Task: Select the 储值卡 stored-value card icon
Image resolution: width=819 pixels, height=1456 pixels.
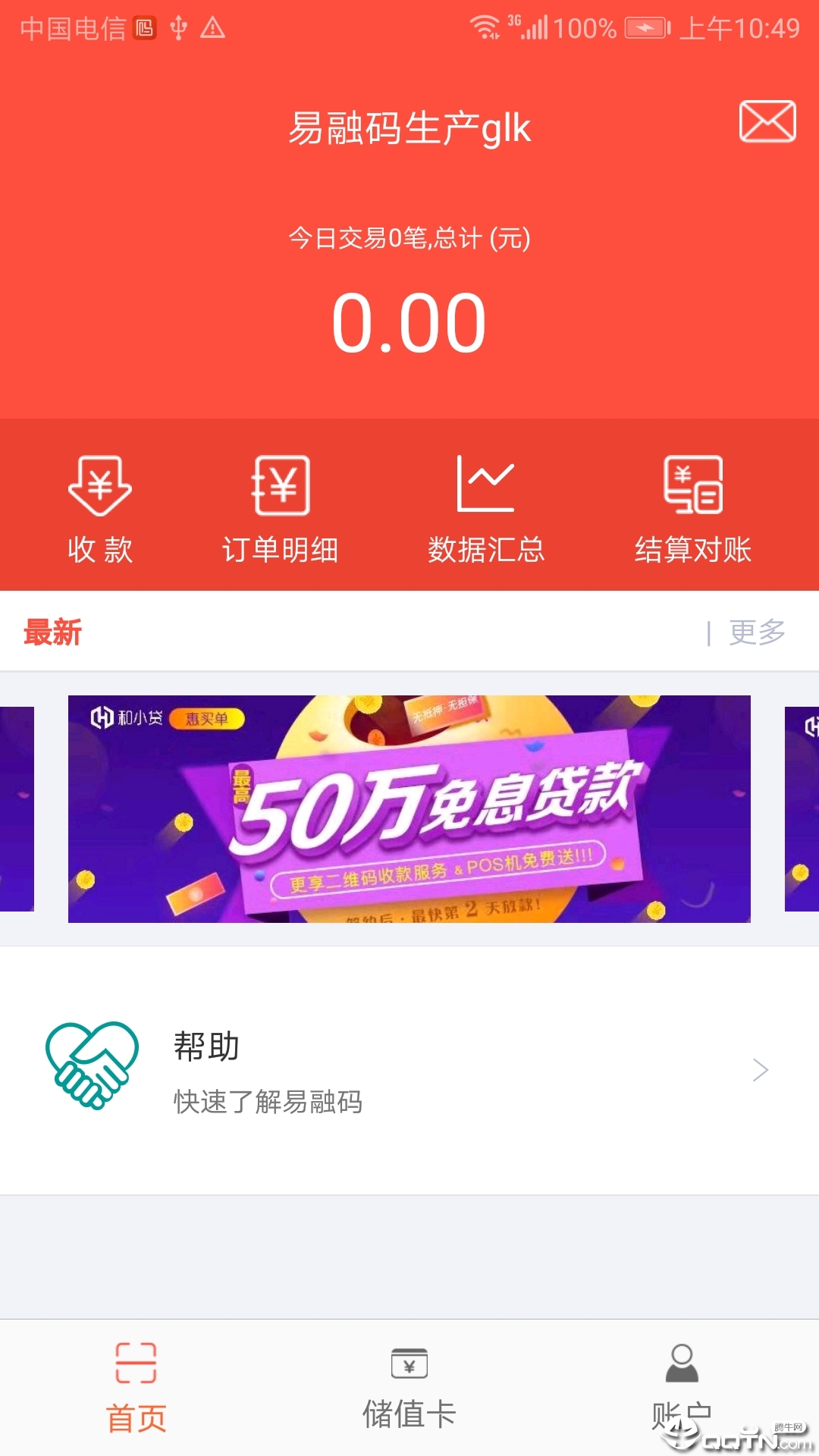Action: click(x=409, y=1361)
